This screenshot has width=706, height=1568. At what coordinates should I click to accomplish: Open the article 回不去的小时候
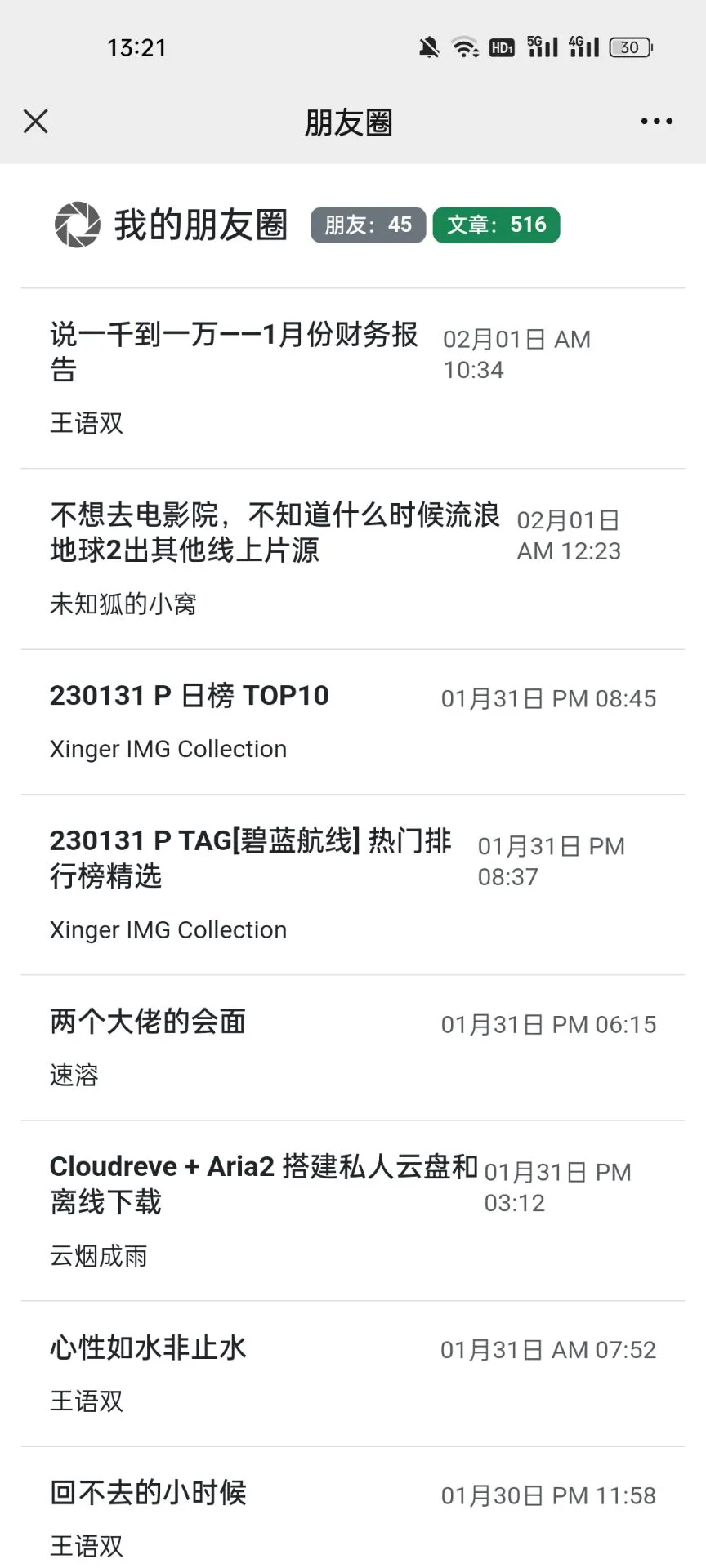(148, 1493)
